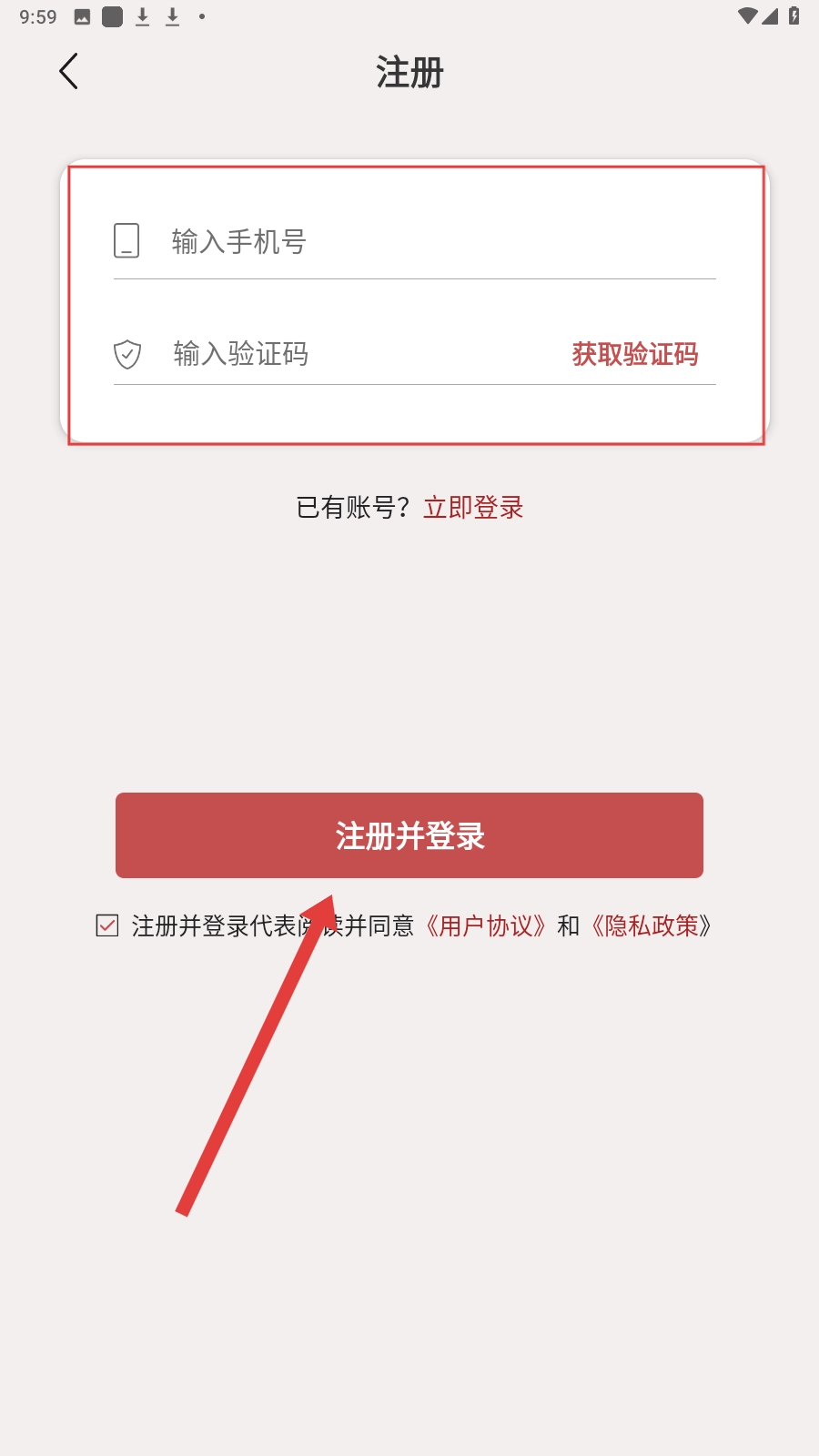Open the 《隐私政策》 link
The width and height of the screenshot is (819, 1456).
coord(652,926)
